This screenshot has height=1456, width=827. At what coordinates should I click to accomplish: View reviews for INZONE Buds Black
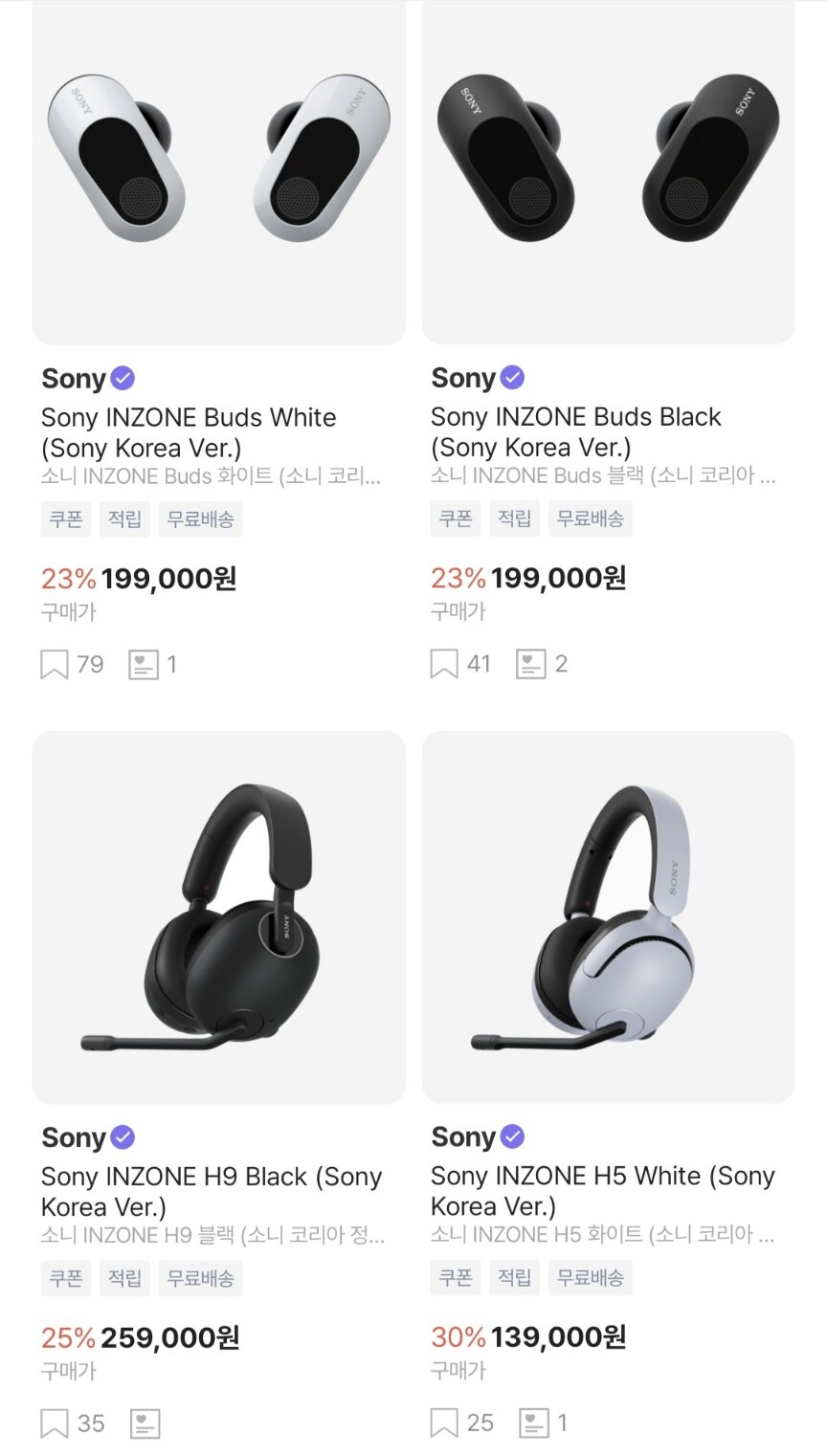(531, 664)
